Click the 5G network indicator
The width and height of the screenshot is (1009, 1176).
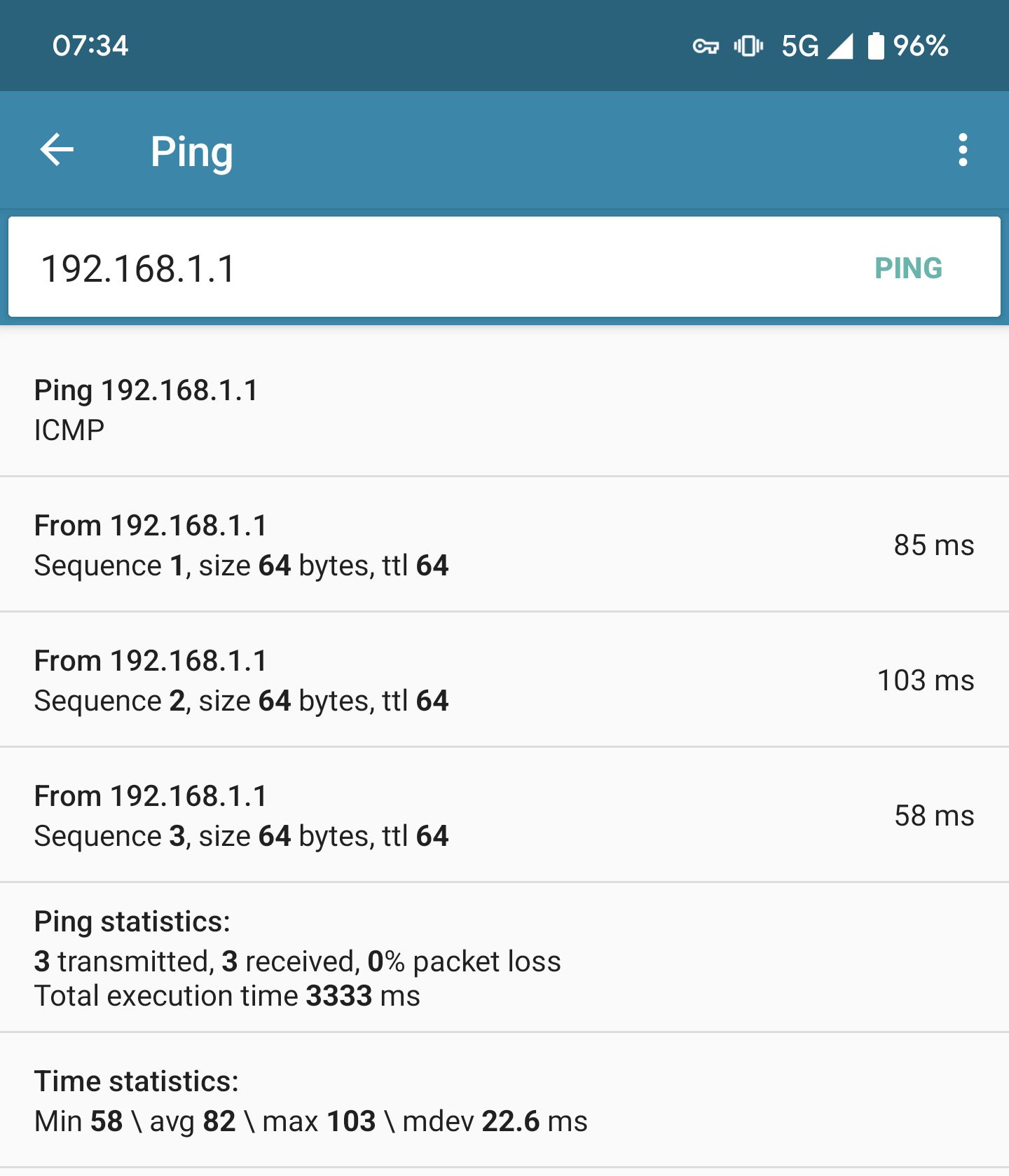tap(799, 46)
